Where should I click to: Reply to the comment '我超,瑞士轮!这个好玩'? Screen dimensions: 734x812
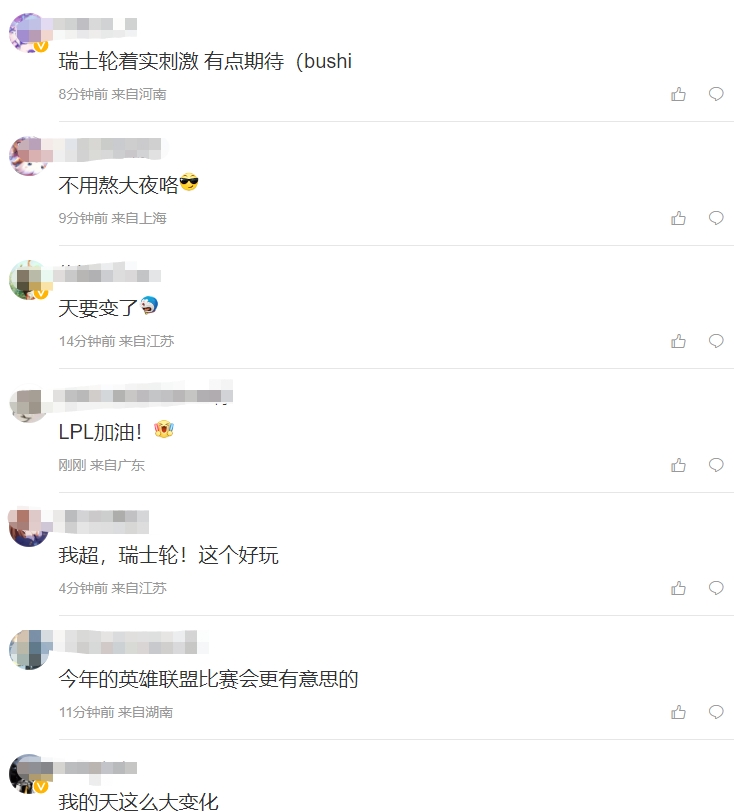click(716, 588)
